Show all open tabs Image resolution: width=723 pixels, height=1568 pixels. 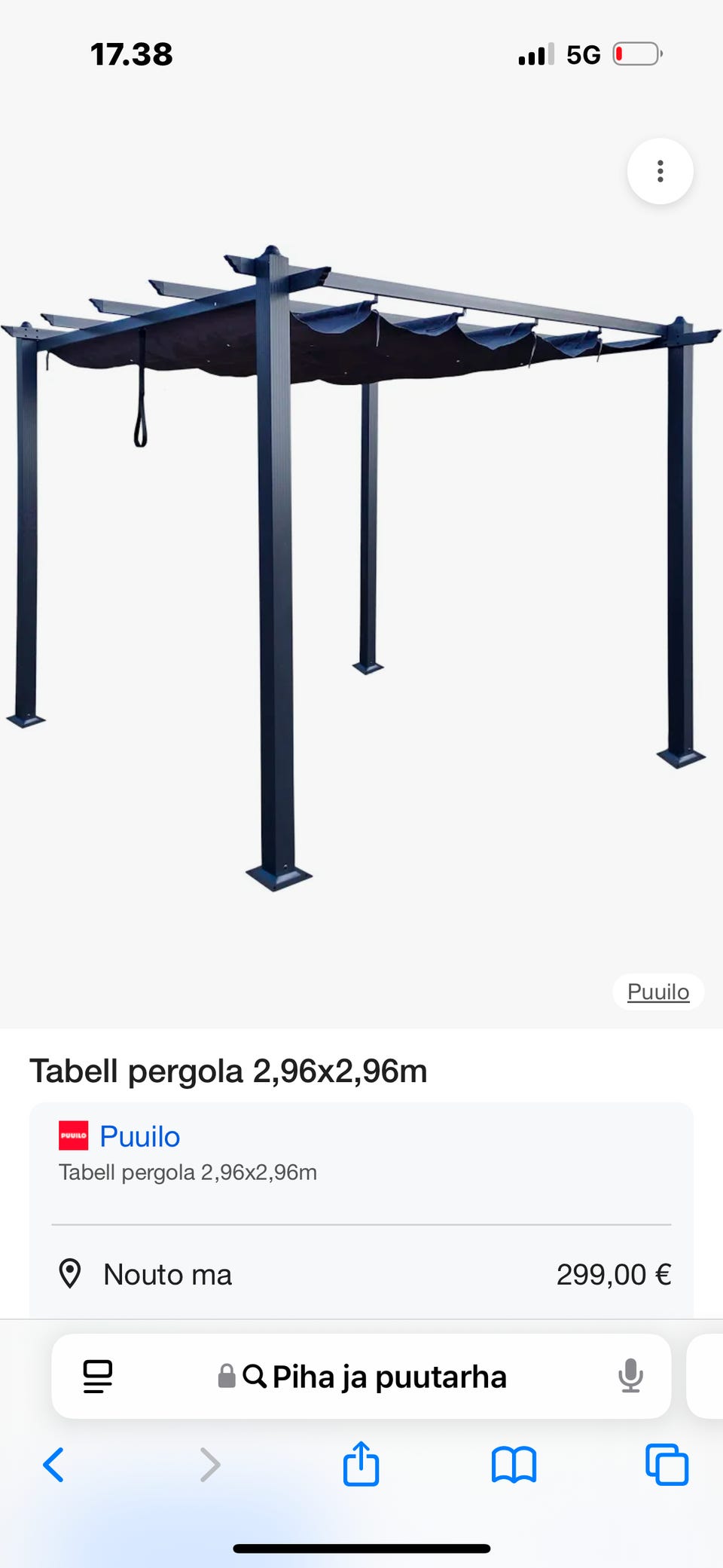click(x=667, y=1465)
